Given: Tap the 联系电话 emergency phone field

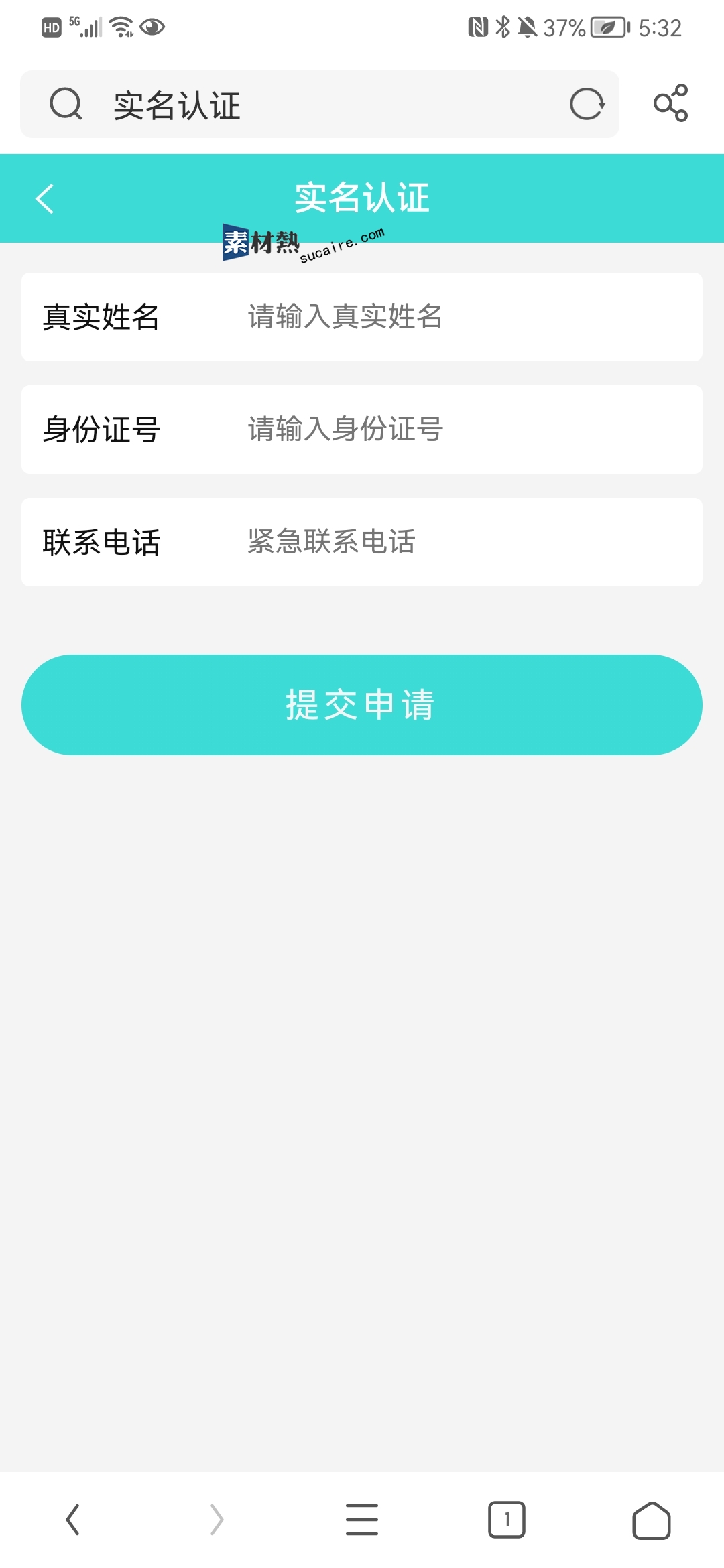Looking at the screenshot, I should (463, 542).
